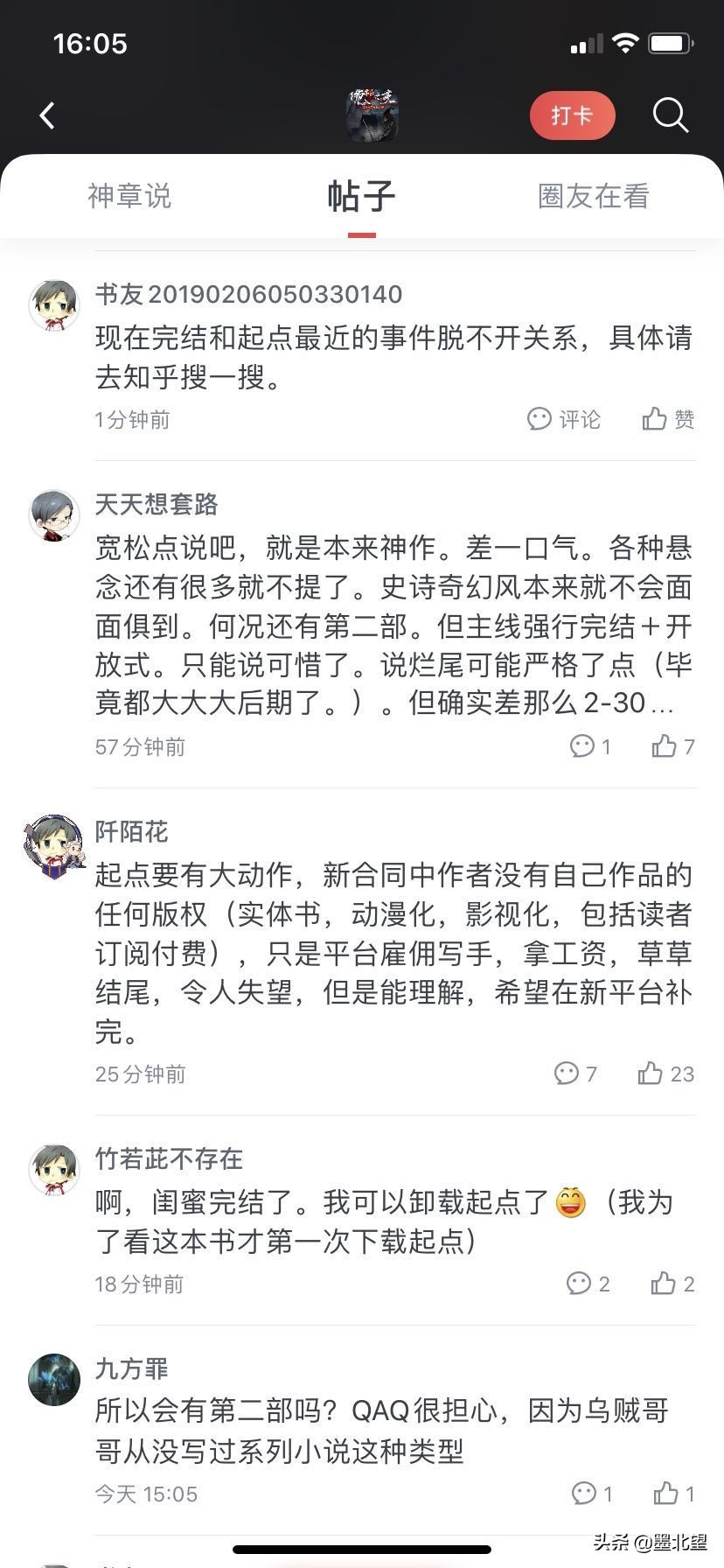
Task: View comments under 阡陌花's post
Action: click(575, 1074)
